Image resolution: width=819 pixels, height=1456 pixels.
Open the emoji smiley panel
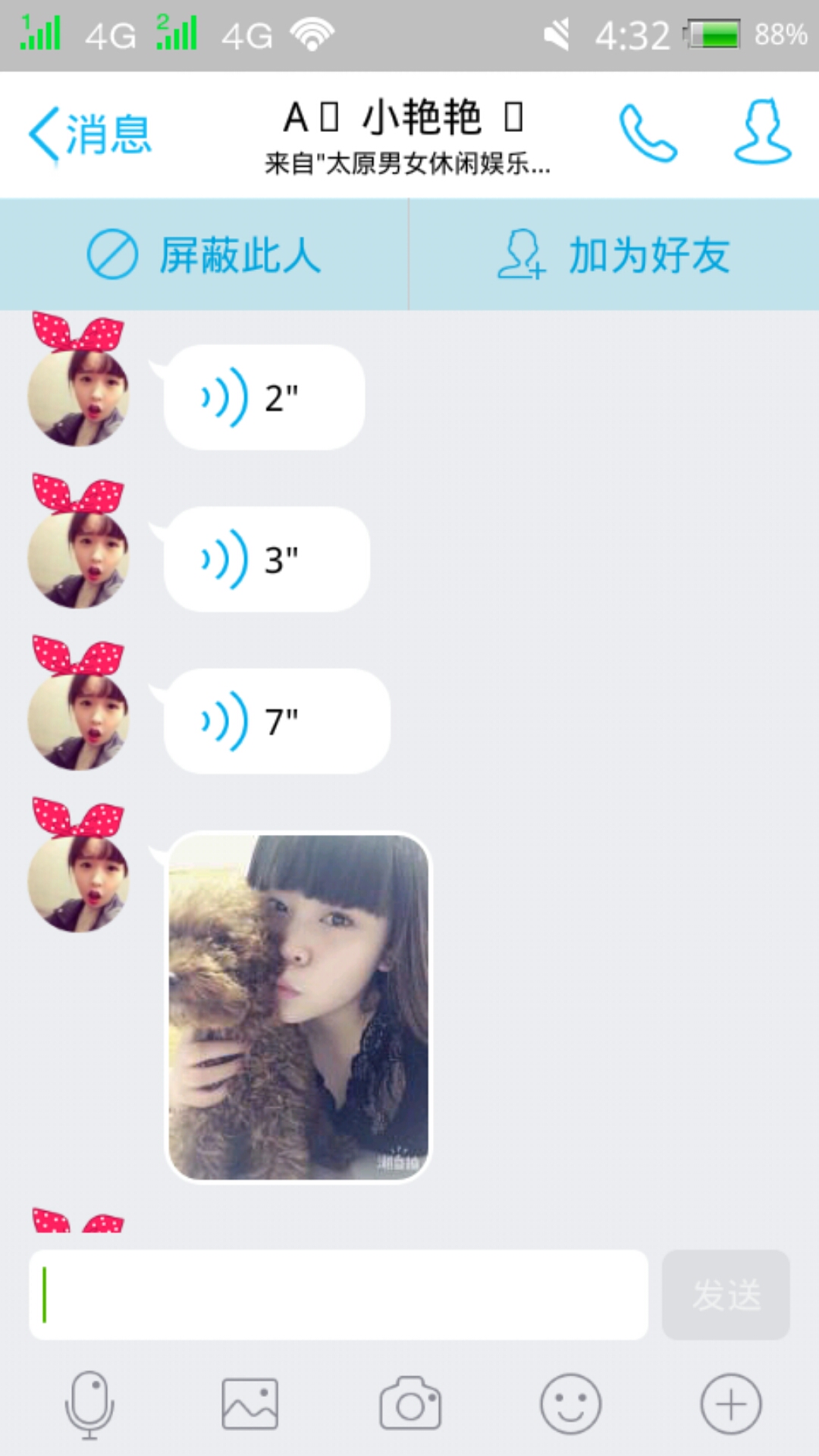[570, 1404]
